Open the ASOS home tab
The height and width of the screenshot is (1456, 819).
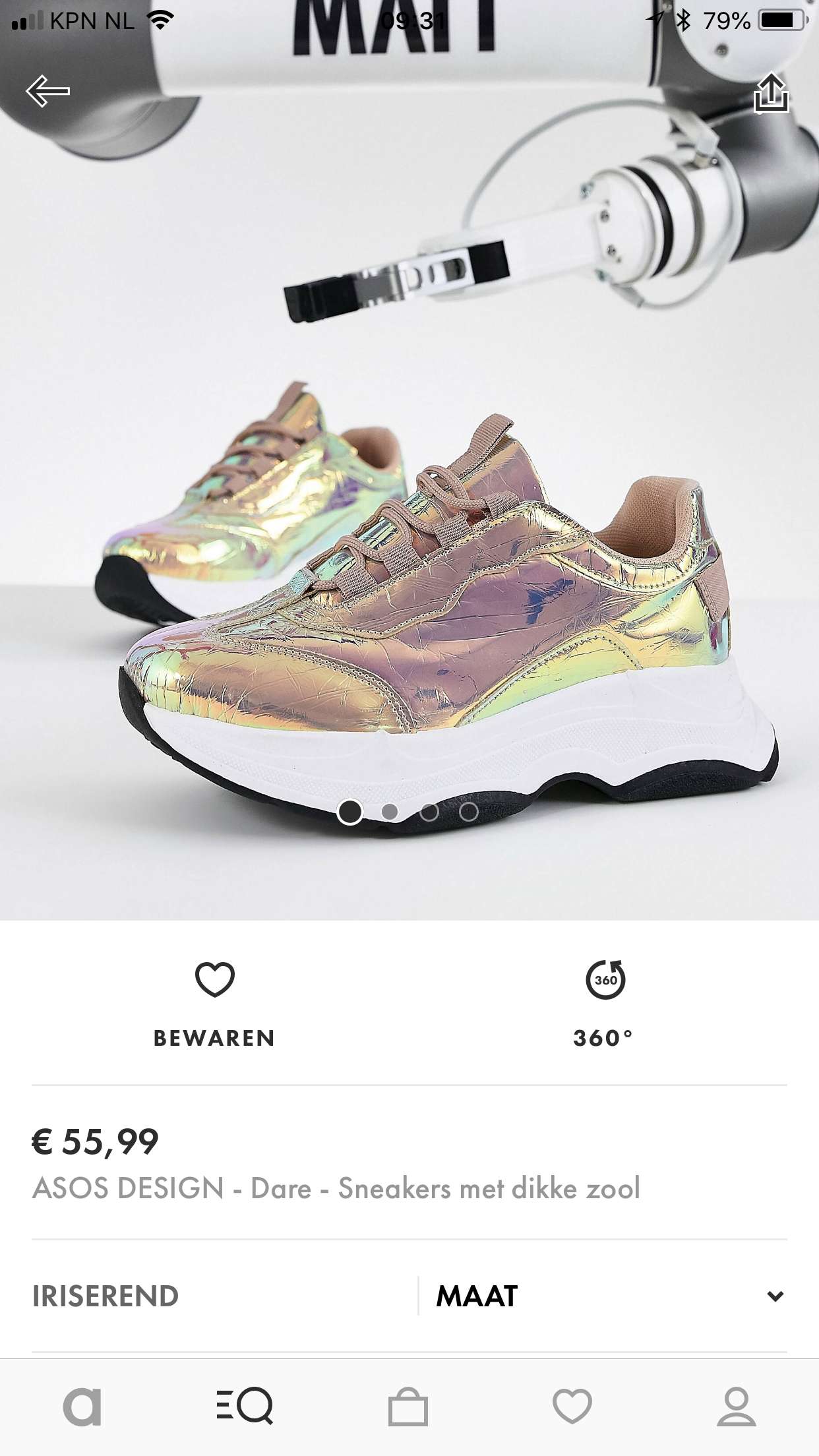[x=82, y=1407]
